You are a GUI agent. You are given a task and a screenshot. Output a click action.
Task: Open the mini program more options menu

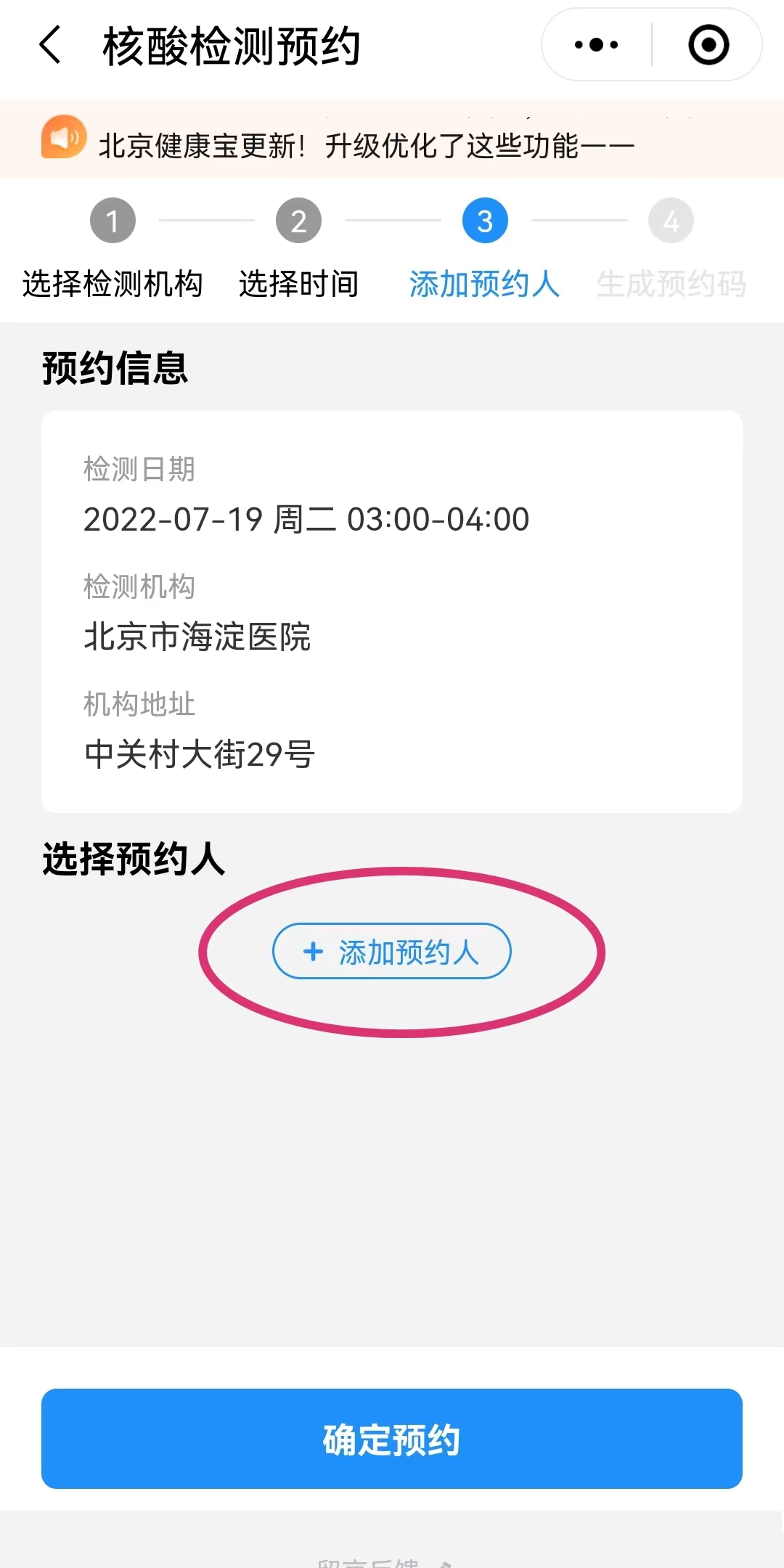pyautogui.click(x=596, y=45)
